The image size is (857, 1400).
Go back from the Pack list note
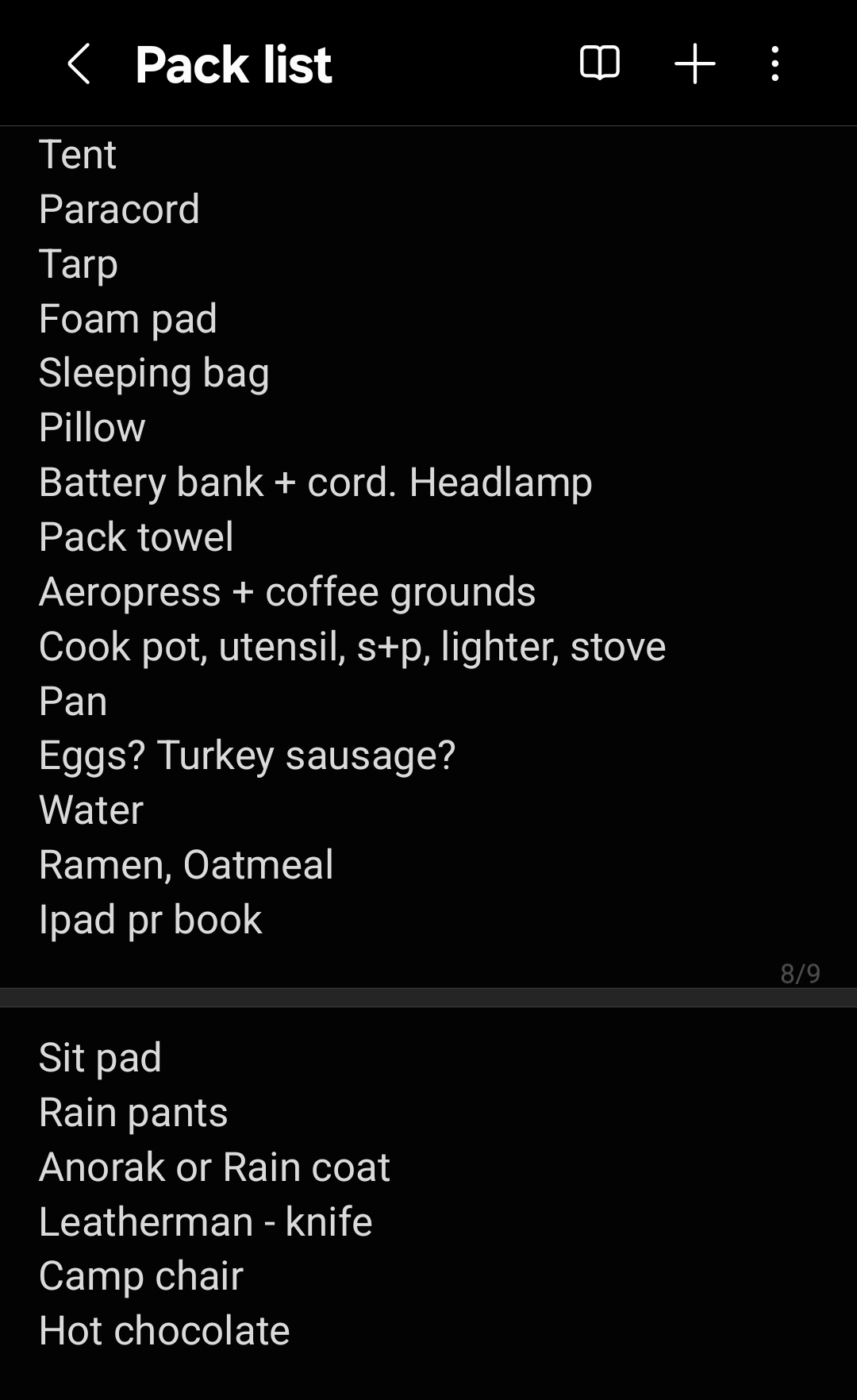tap(79, 63)
